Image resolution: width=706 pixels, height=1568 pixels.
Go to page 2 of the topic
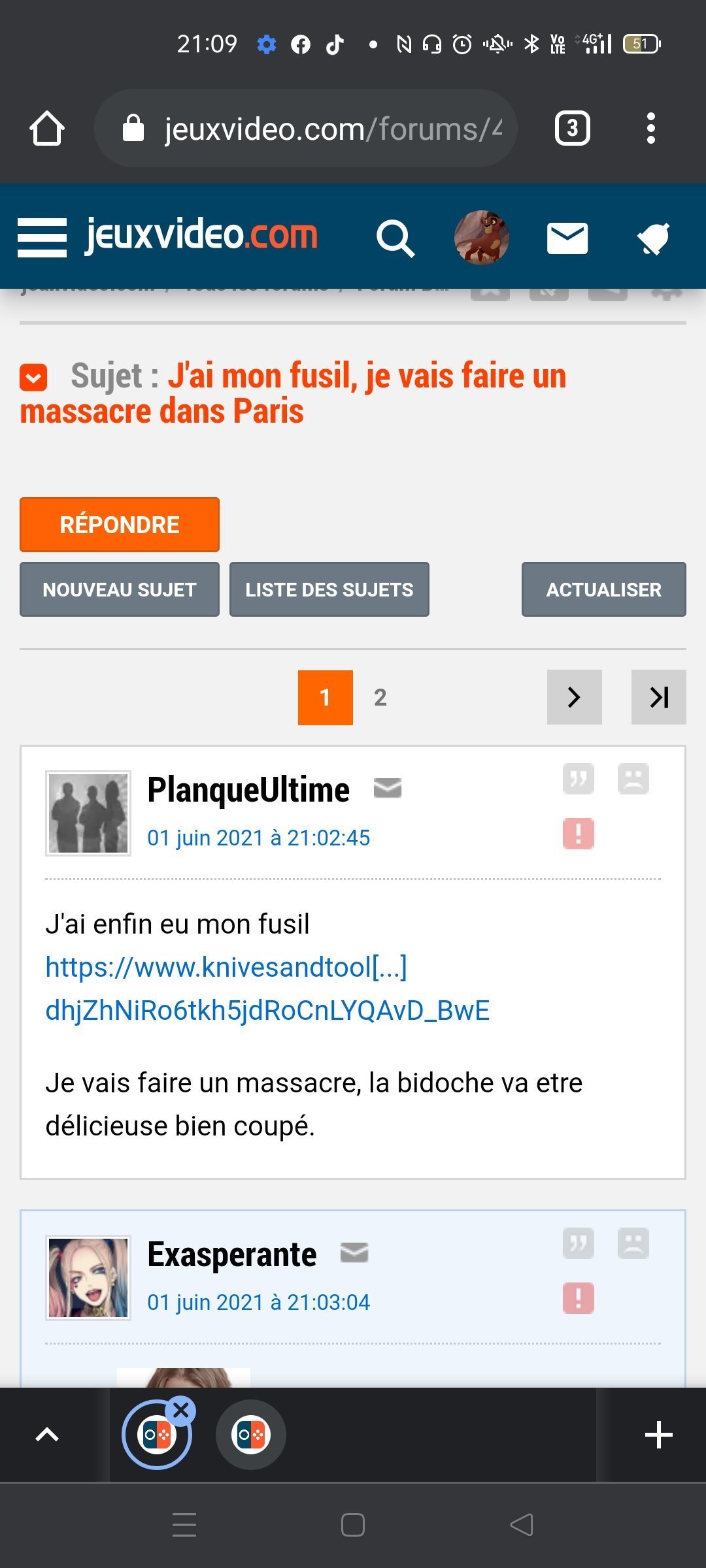point(380,697)
